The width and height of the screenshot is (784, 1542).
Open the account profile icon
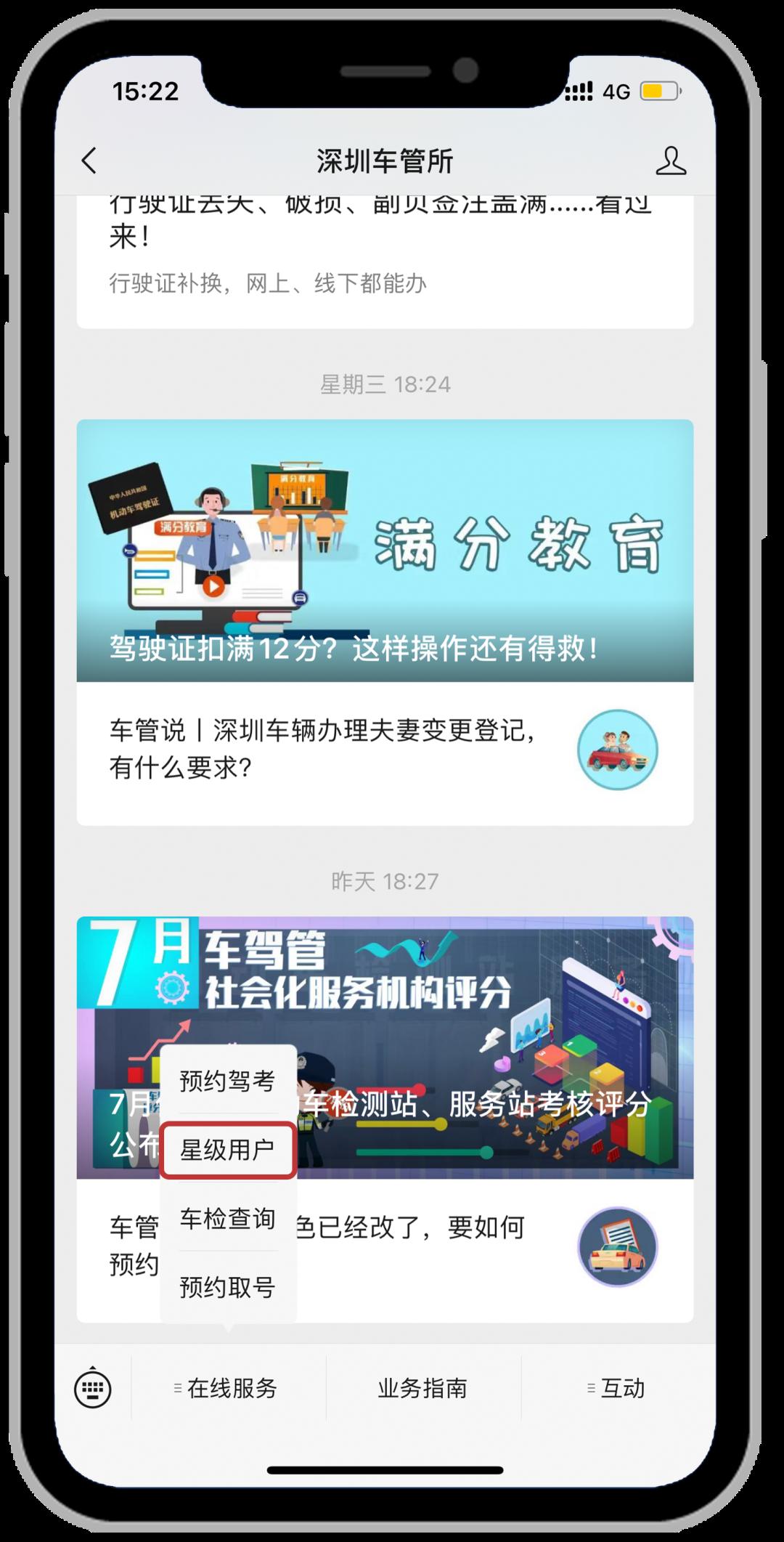[x=670, y=161]
